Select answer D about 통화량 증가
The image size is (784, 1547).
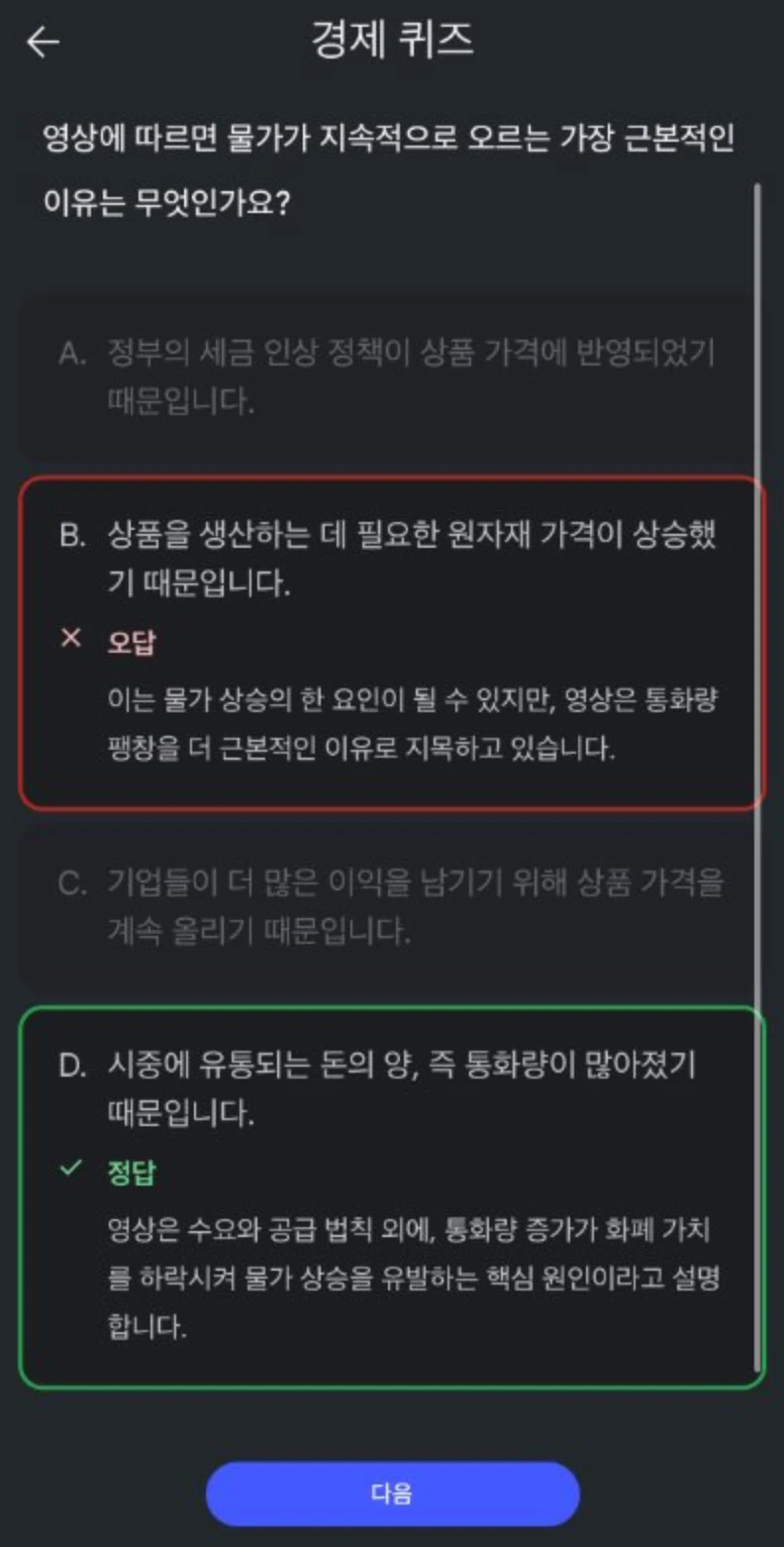click(392, 1089)
